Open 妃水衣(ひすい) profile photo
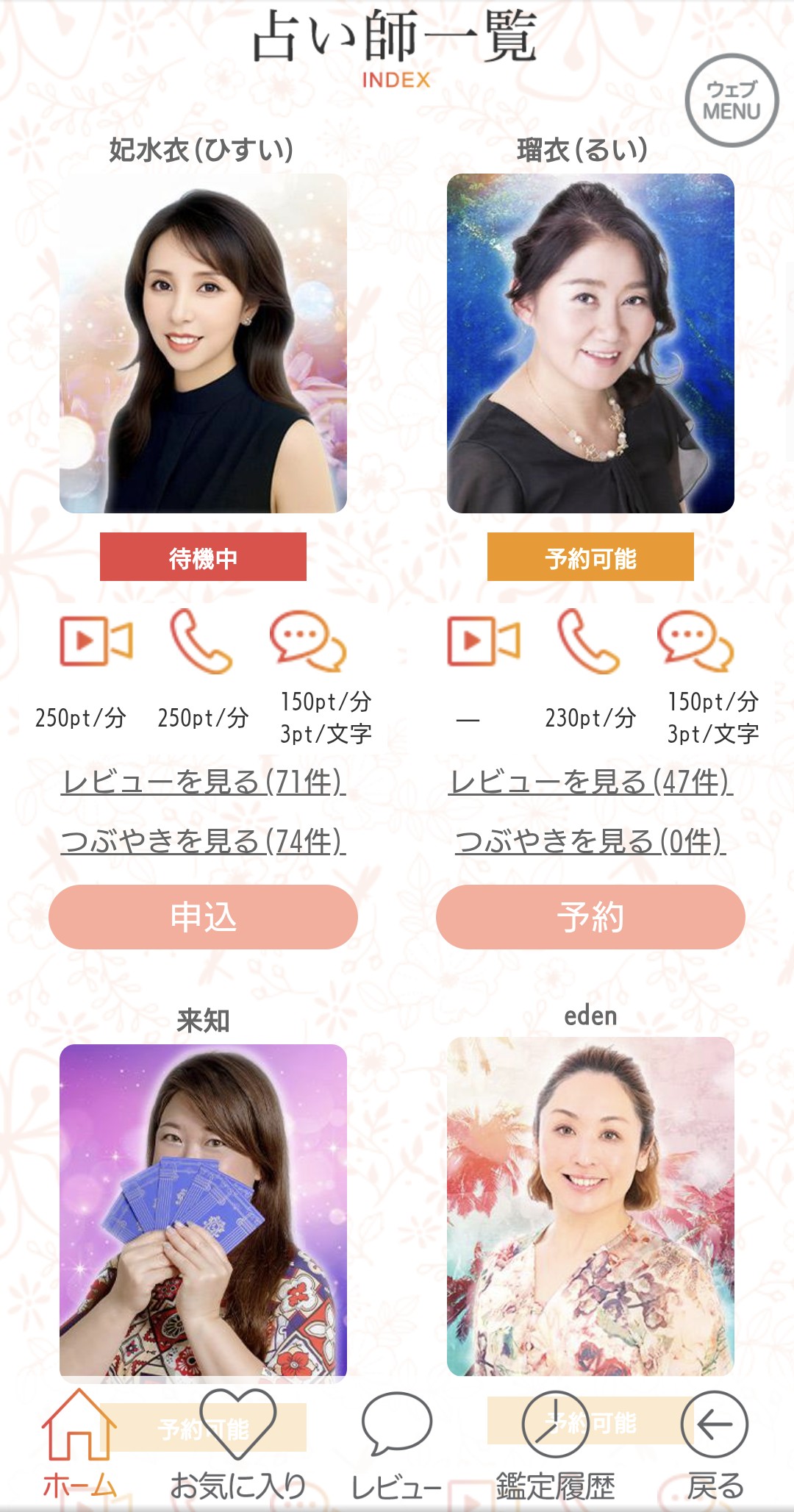 (203, 343)
